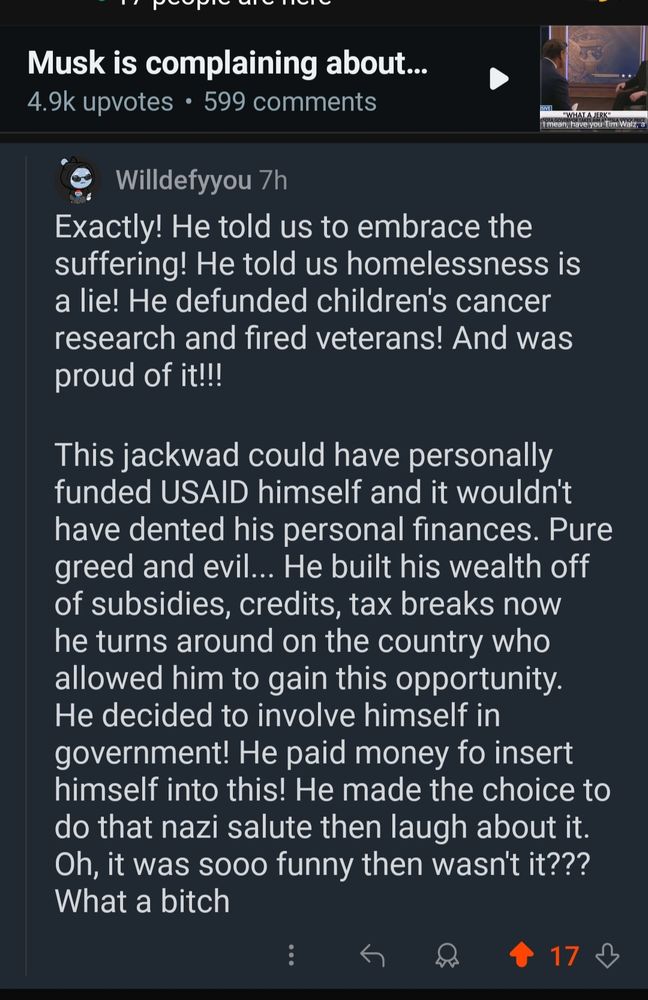Reply to Willdefyyou's comment

(372, 956)
